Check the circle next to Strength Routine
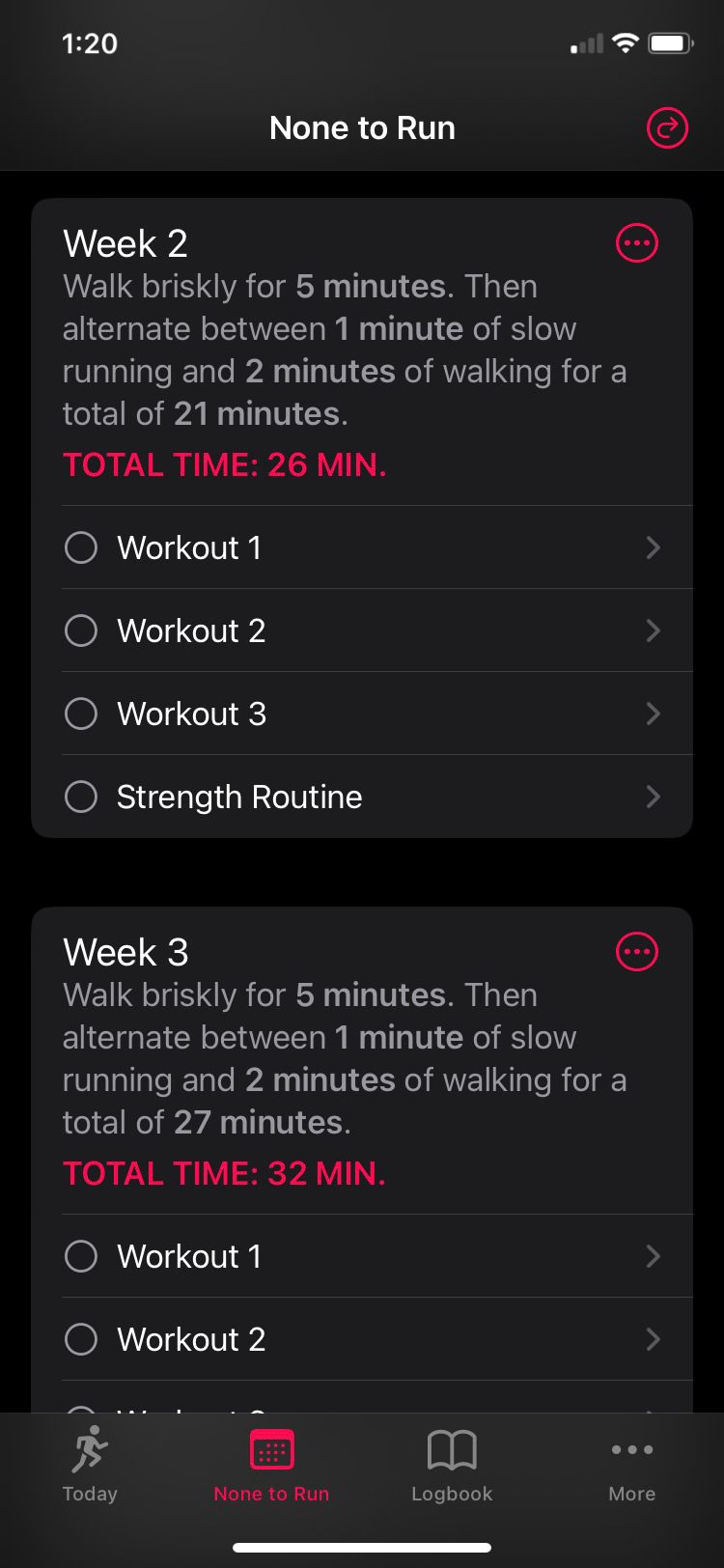The width and height of the screenshot is (724, 1568). [x=81, y=797]
